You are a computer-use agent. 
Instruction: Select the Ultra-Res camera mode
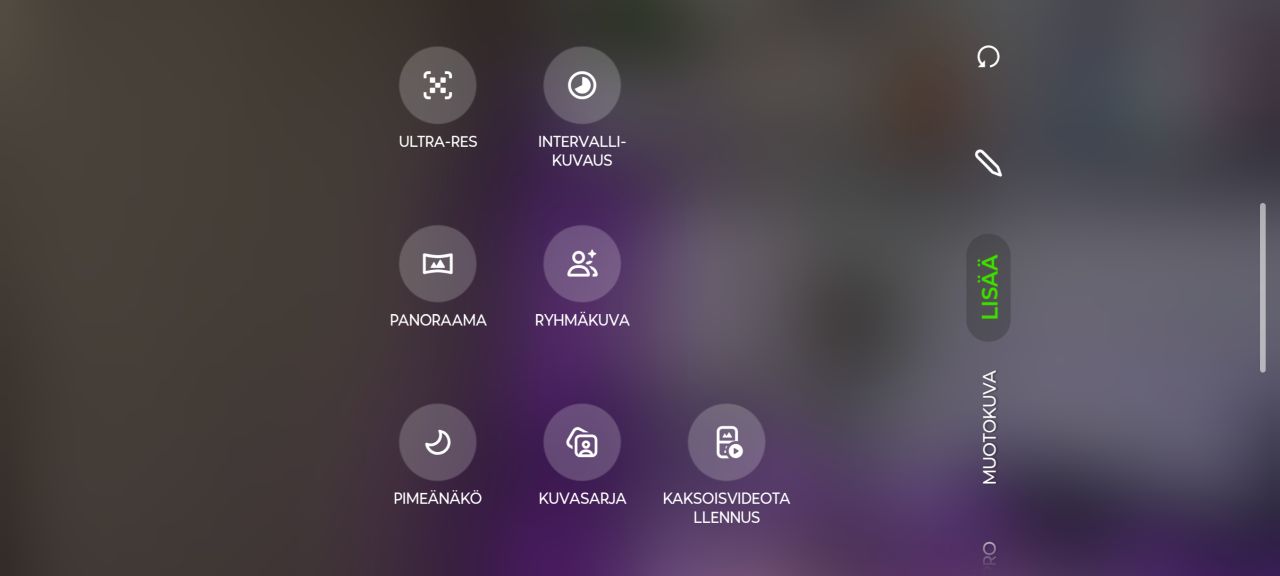click(x=437, y=86)
